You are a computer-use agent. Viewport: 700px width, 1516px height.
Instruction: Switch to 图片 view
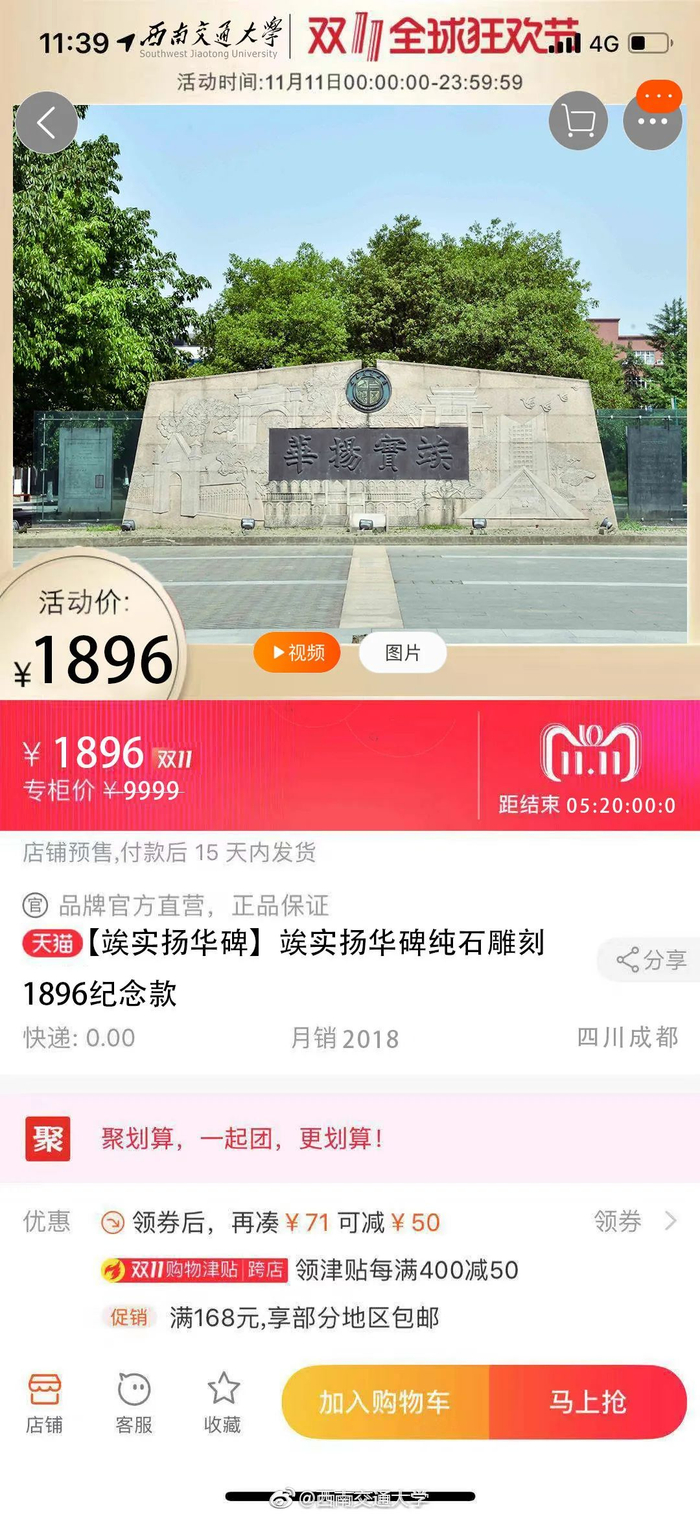coord(402,653)
